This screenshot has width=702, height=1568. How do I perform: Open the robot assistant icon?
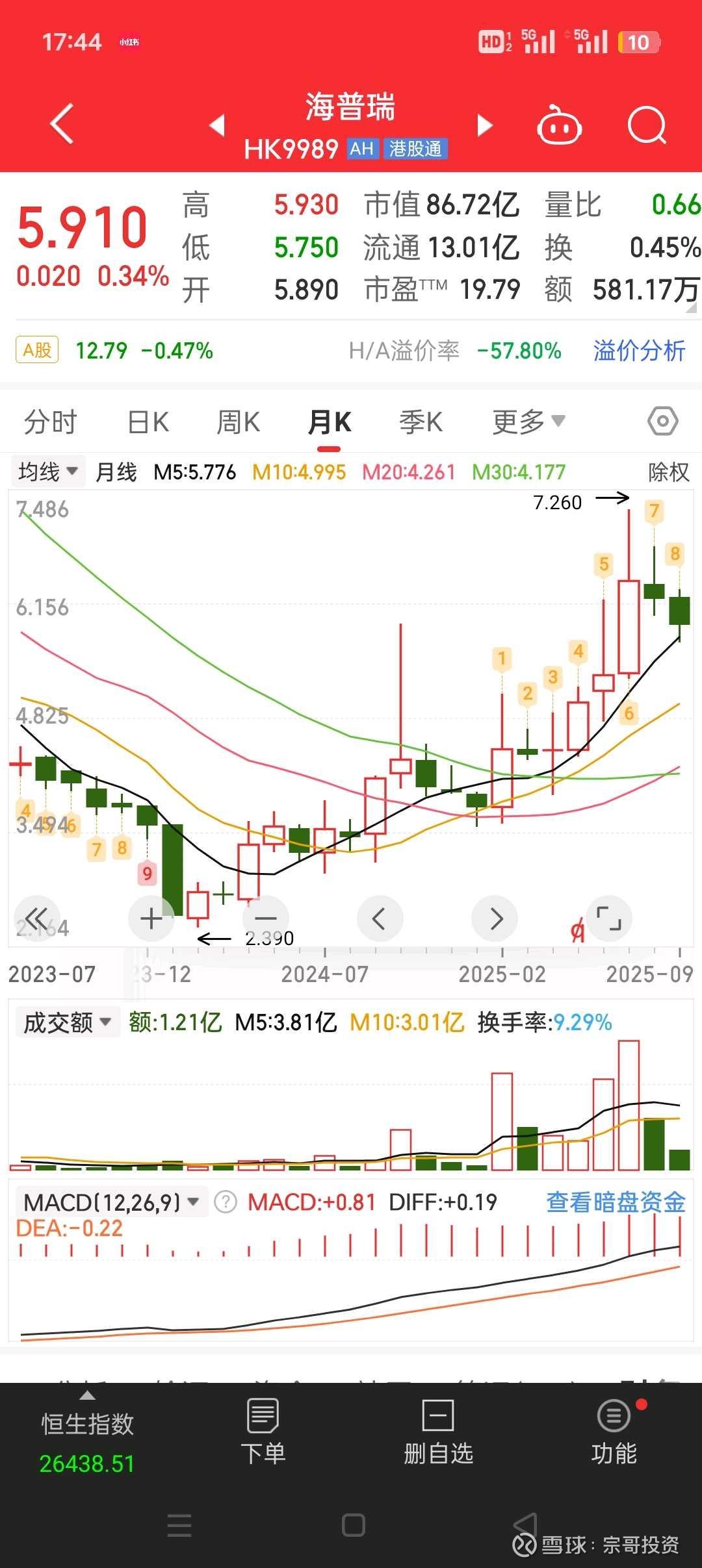click(559, 125)
